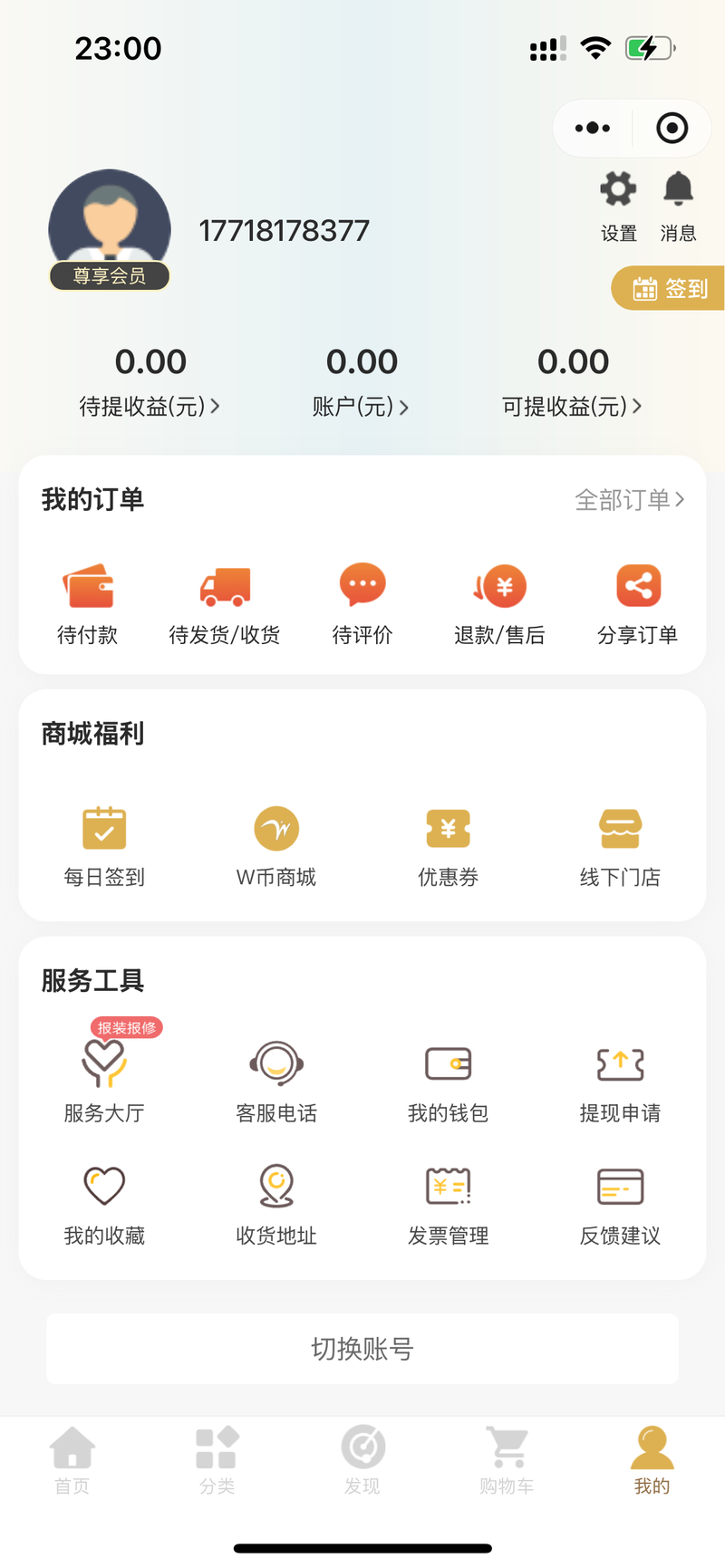The height and width of the screenshot is (1568, 725).
Task: Open the 设置 settings gear
Action: (x=618, y=207)
